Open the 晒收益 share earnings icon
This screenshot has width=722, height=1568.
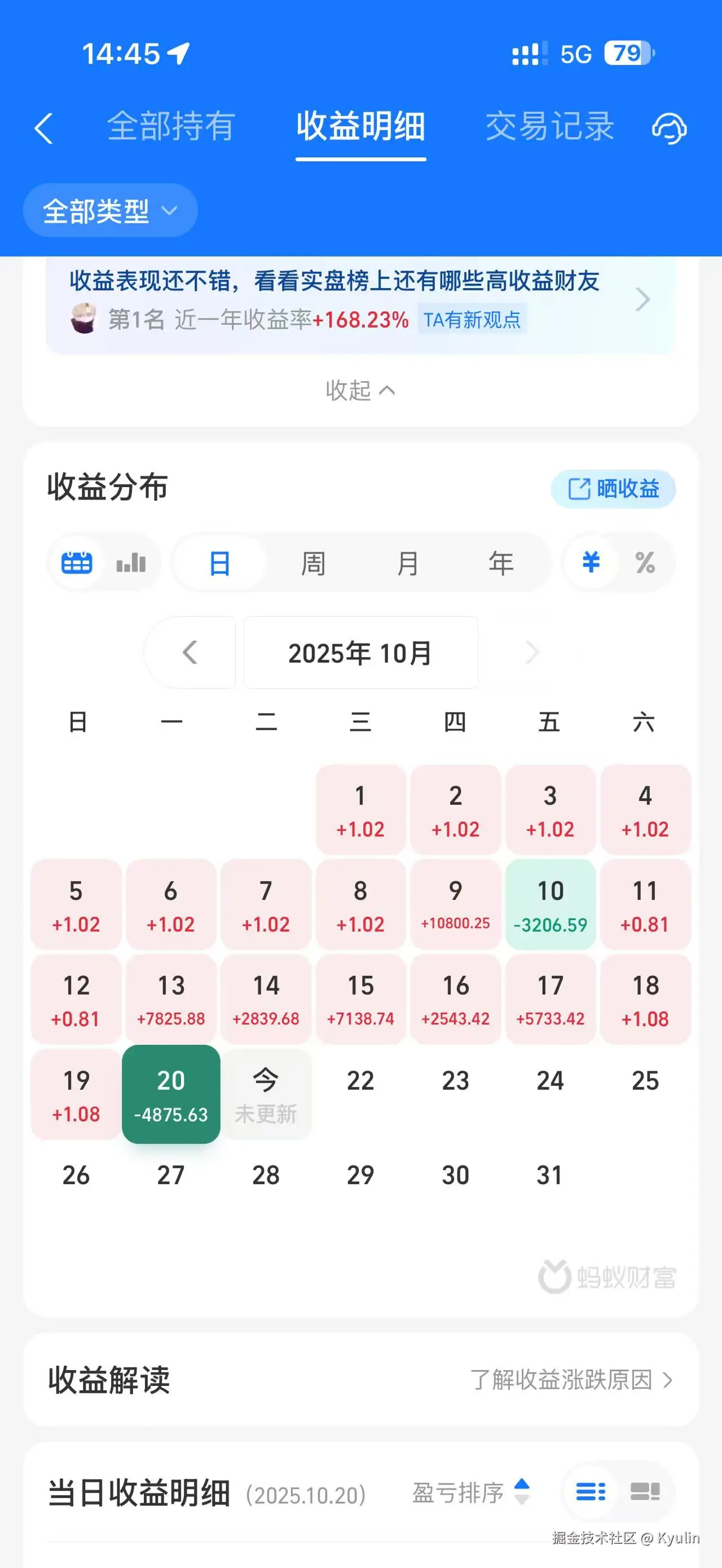pos(613,488)
